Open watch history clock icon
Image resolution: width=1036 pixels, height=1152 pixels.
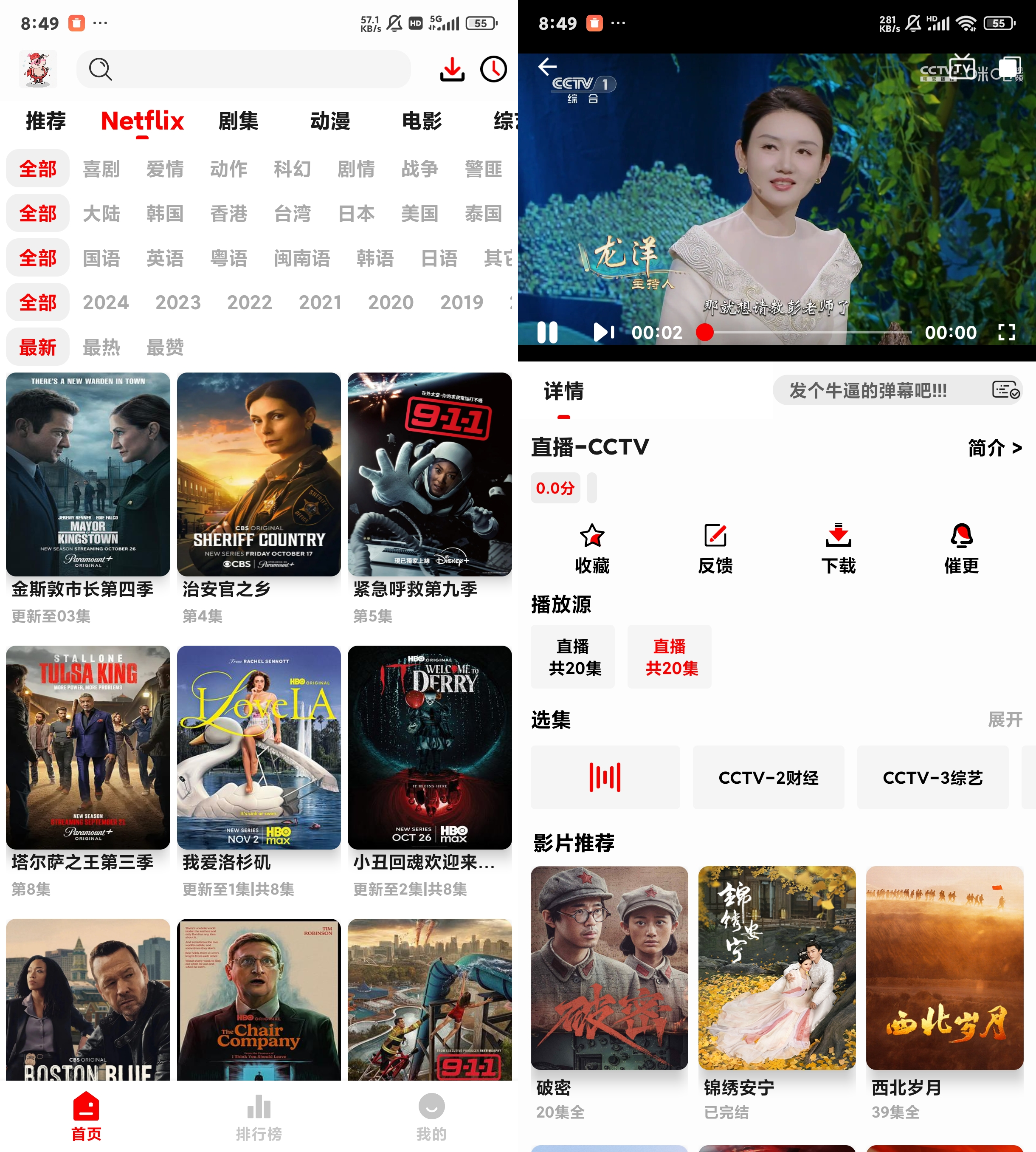493,70
